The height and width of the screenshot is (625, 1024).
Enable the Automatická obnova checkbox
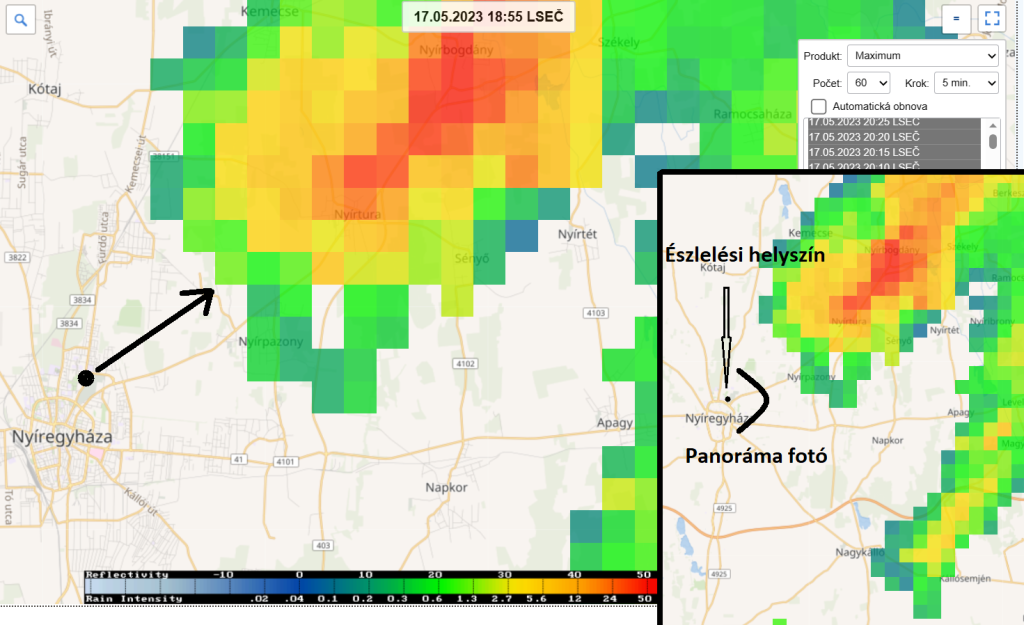click(x=819, y=106)
